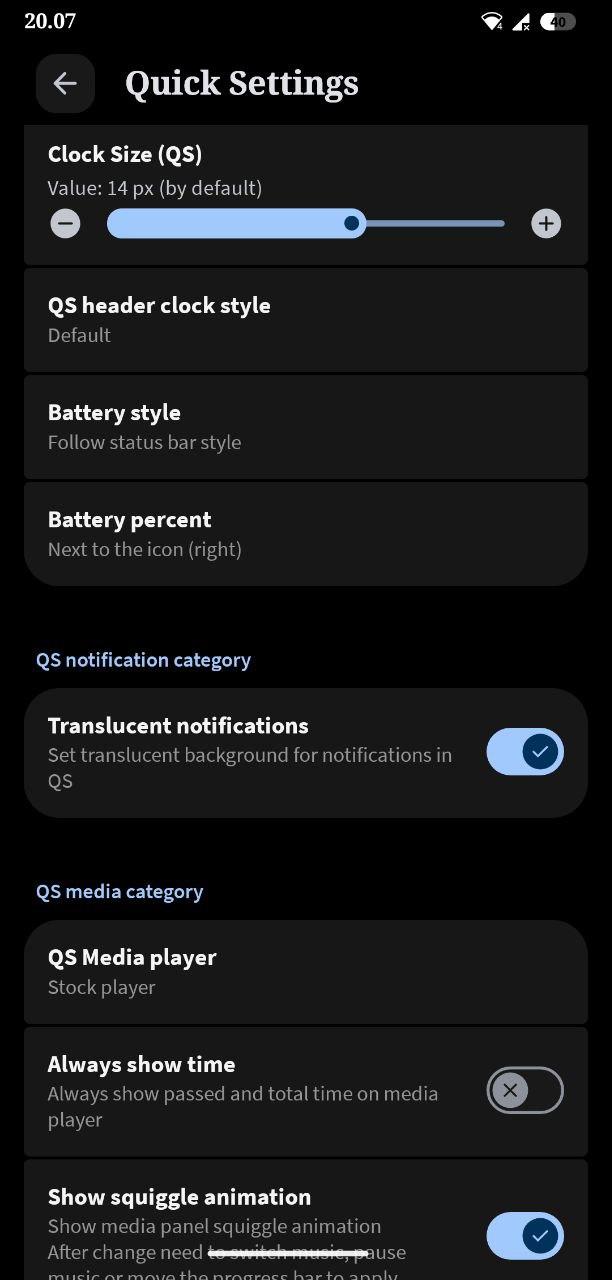Image resolution: width=612 pixels, height=1280 pixels.
Task: Tap the Clock Size slider track
Action: pyautogui.click(x=305, y=223)
